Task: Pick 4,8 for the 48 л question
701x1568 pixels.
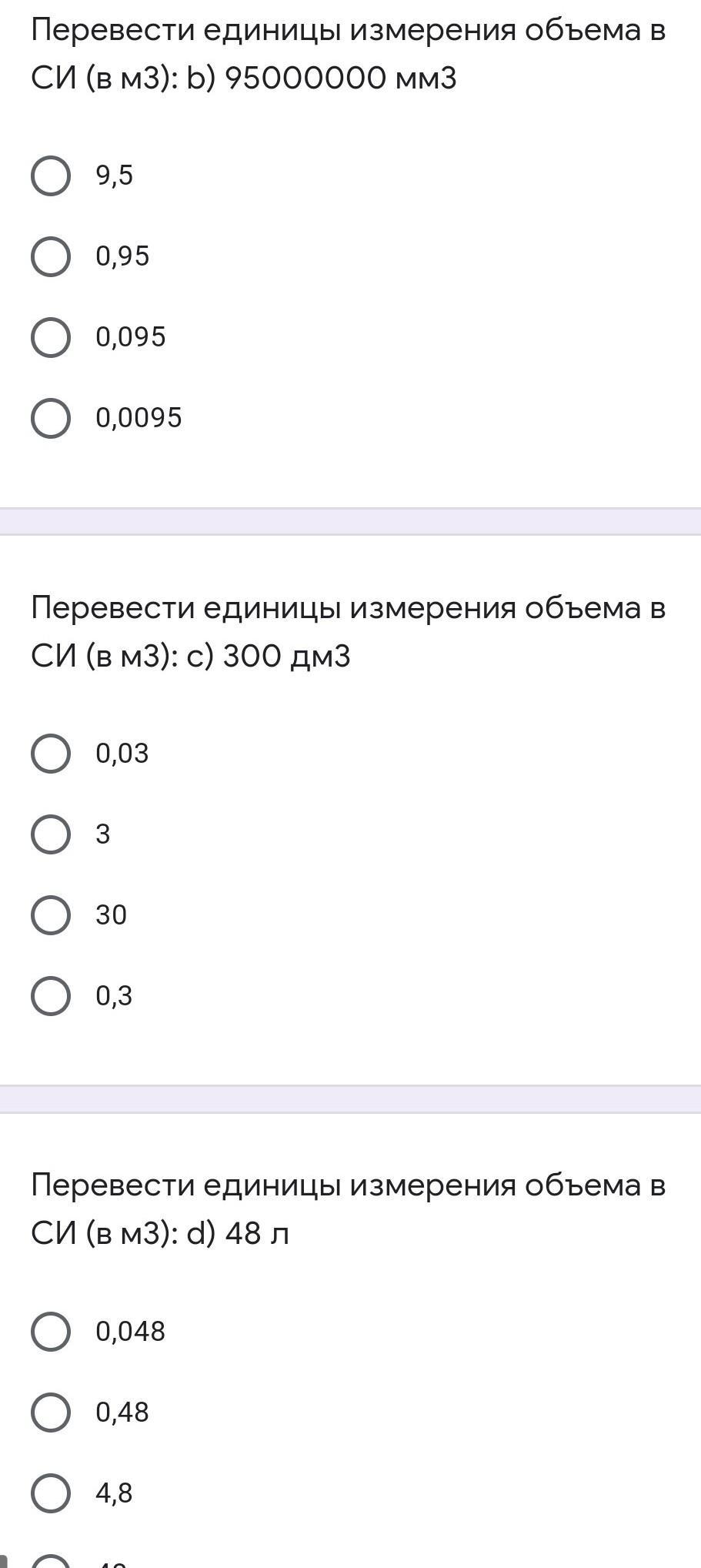Action: tap(51, 1493)
